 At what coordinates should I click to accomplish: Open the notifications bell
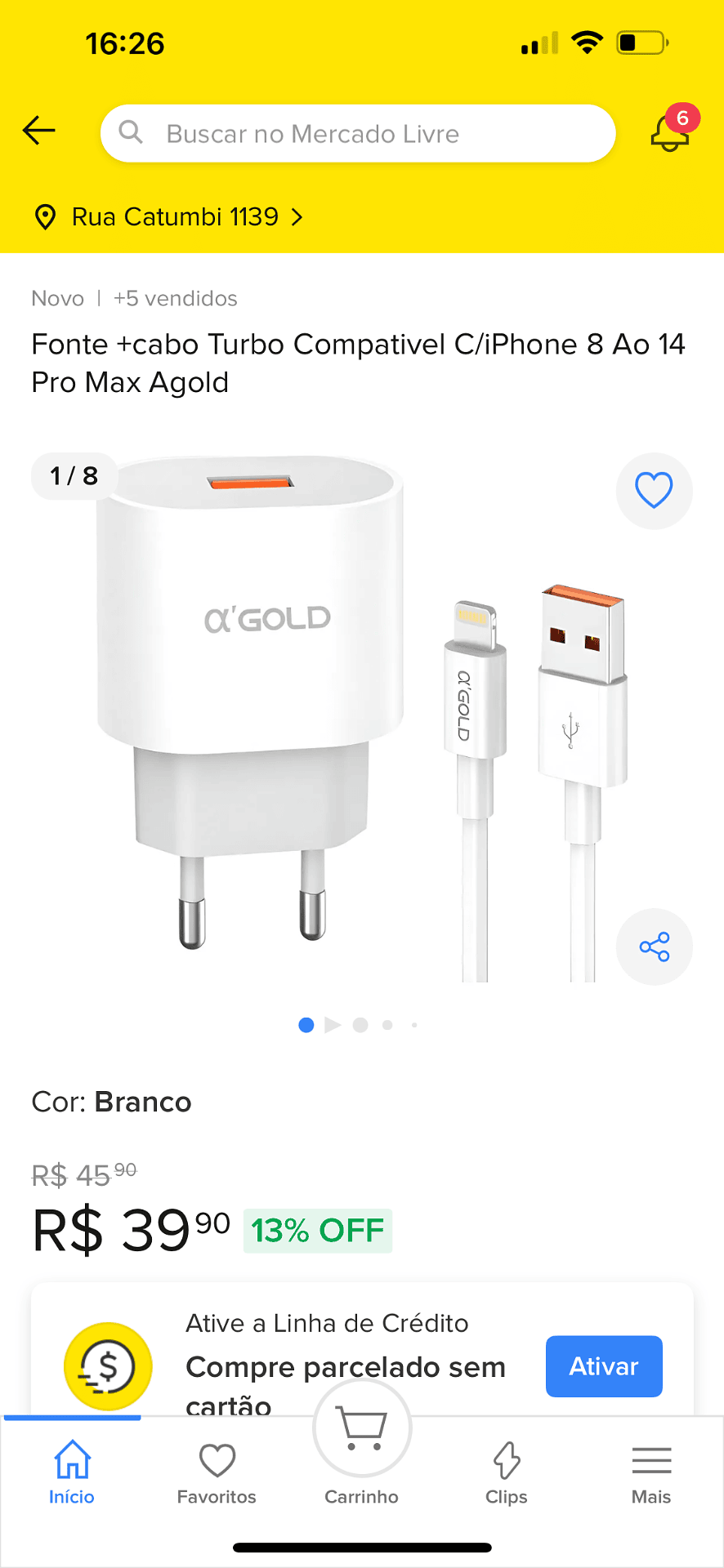pyautogui.click(x=670, y=132)
